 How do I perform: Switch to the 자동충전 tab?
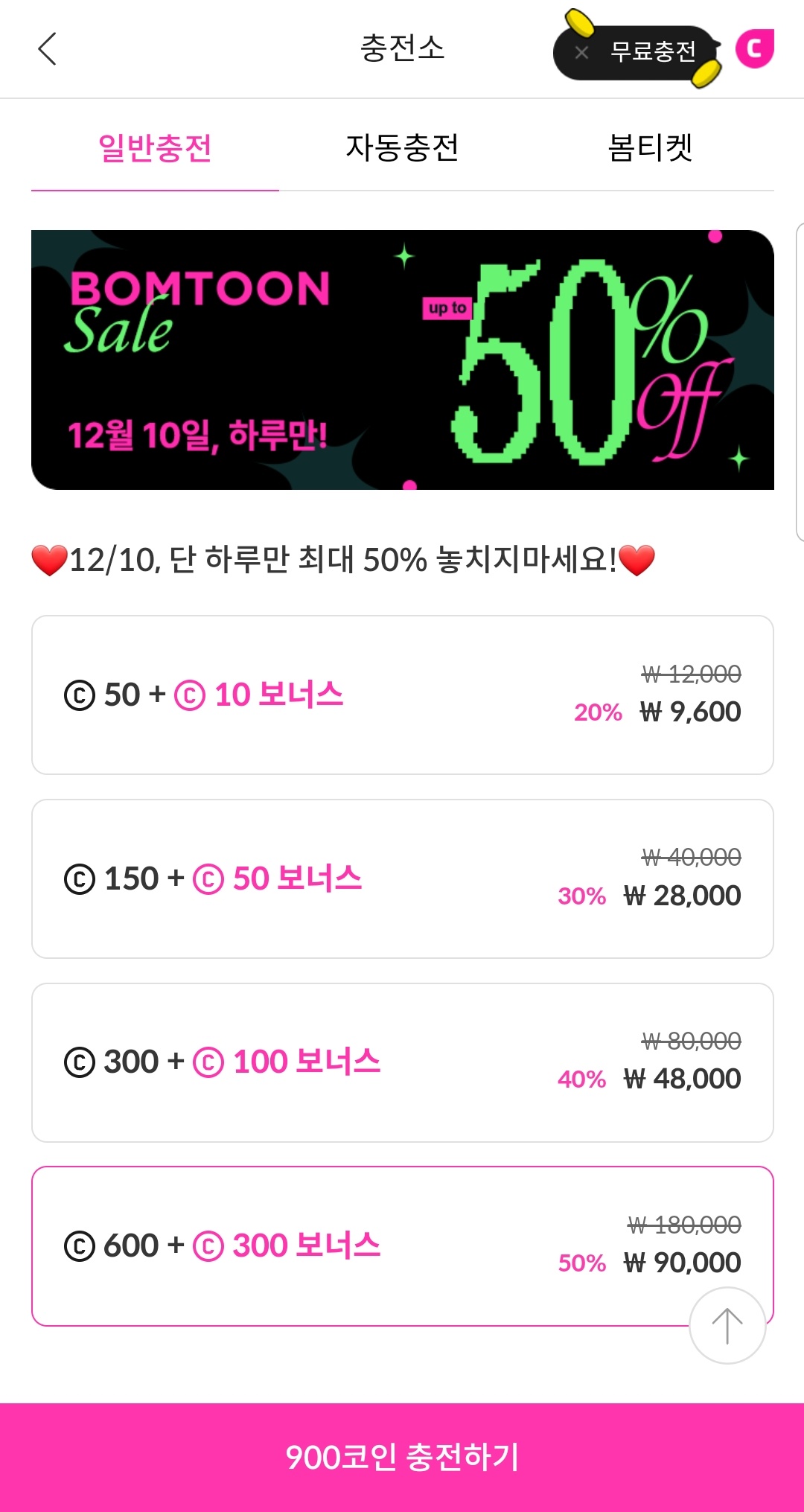(402, 148)
